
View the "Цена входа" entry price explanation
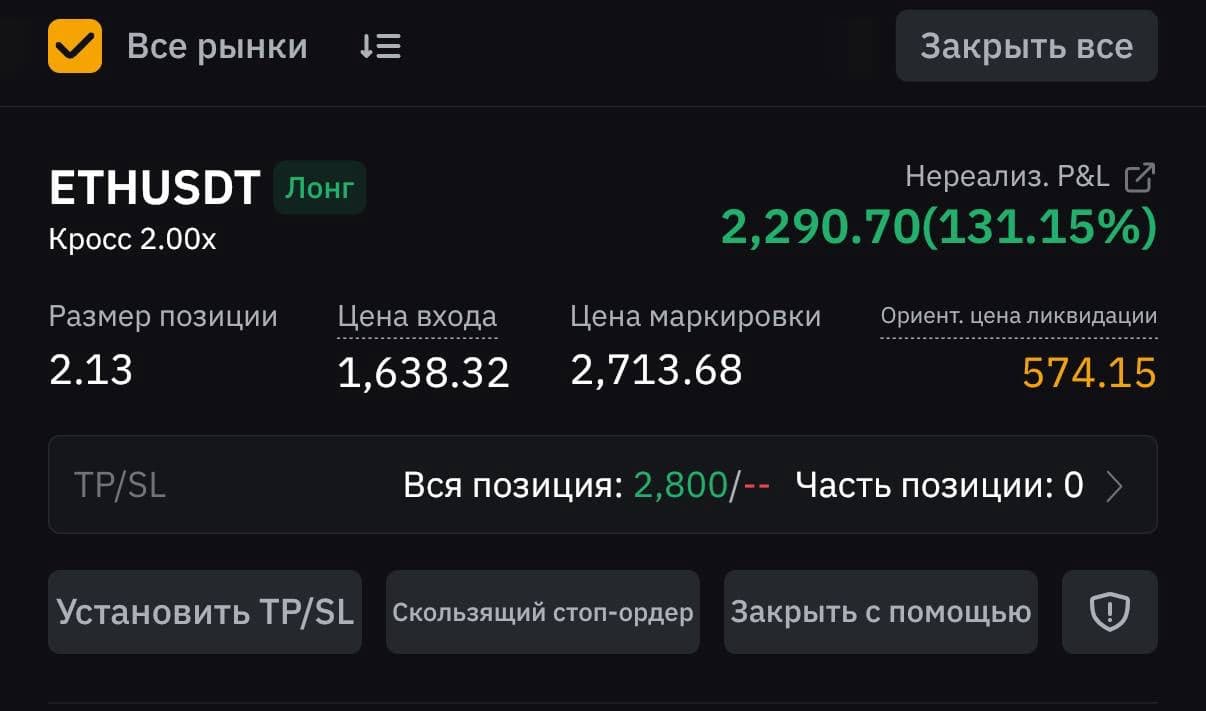pos(417,317)
